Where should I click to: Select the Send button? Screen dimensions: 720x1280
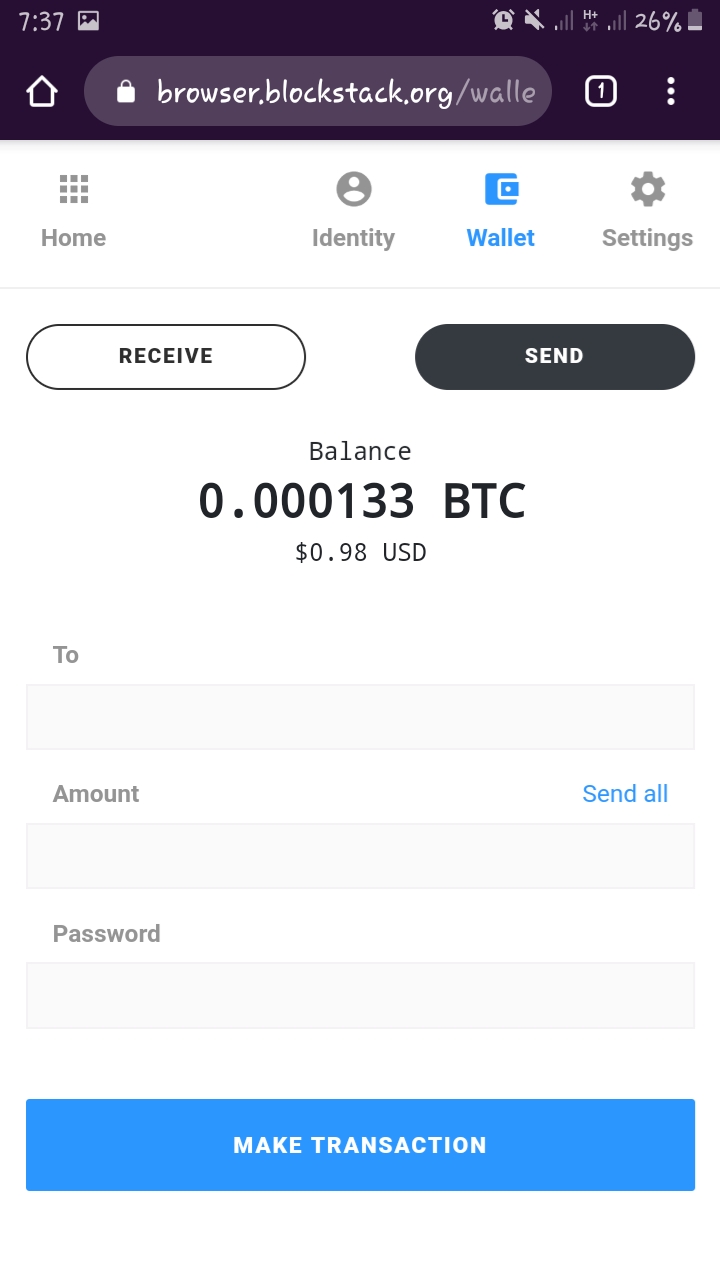554,356
